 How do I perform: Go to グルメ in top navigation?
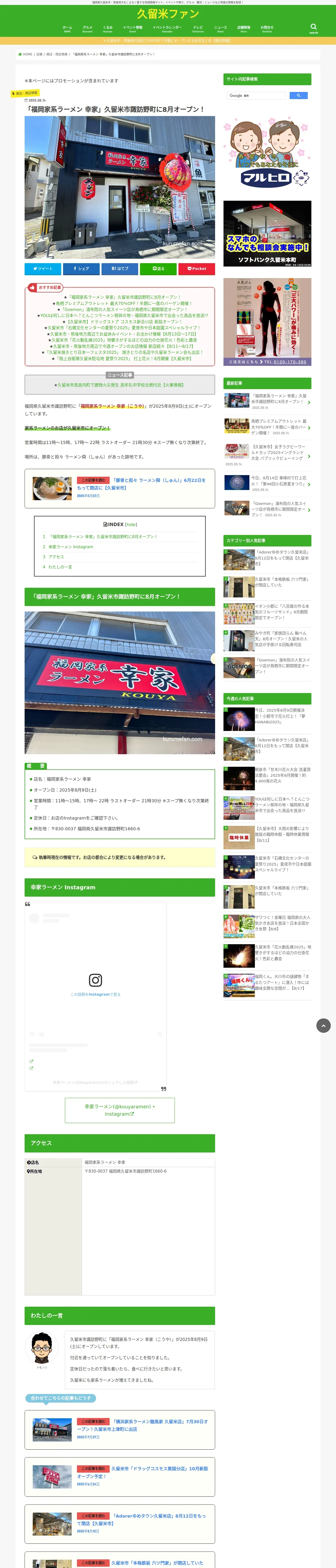click(87, 28)
